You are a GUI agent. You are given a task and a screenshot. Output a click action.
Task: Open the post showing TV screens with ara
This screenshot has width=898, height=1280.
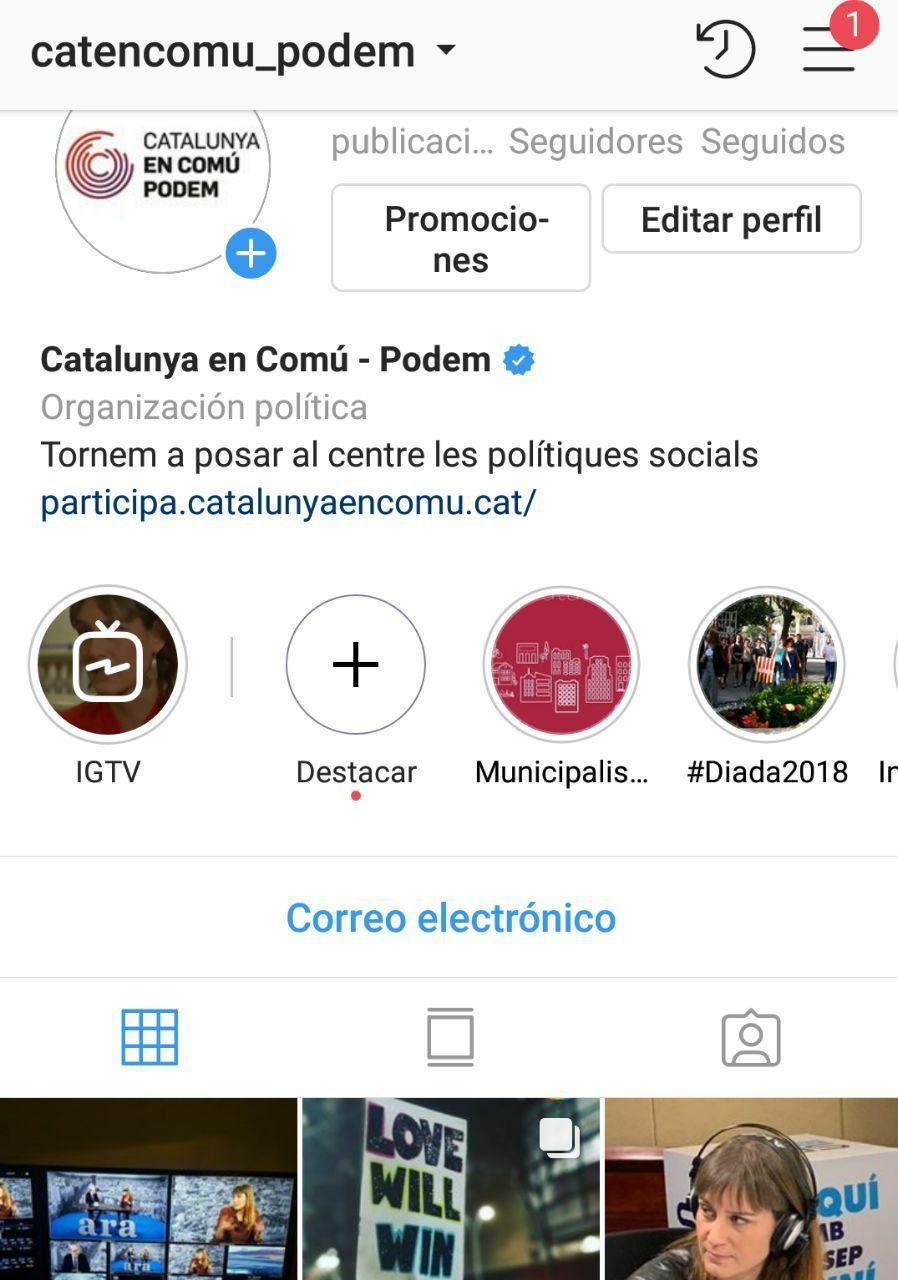(148, 1189)
